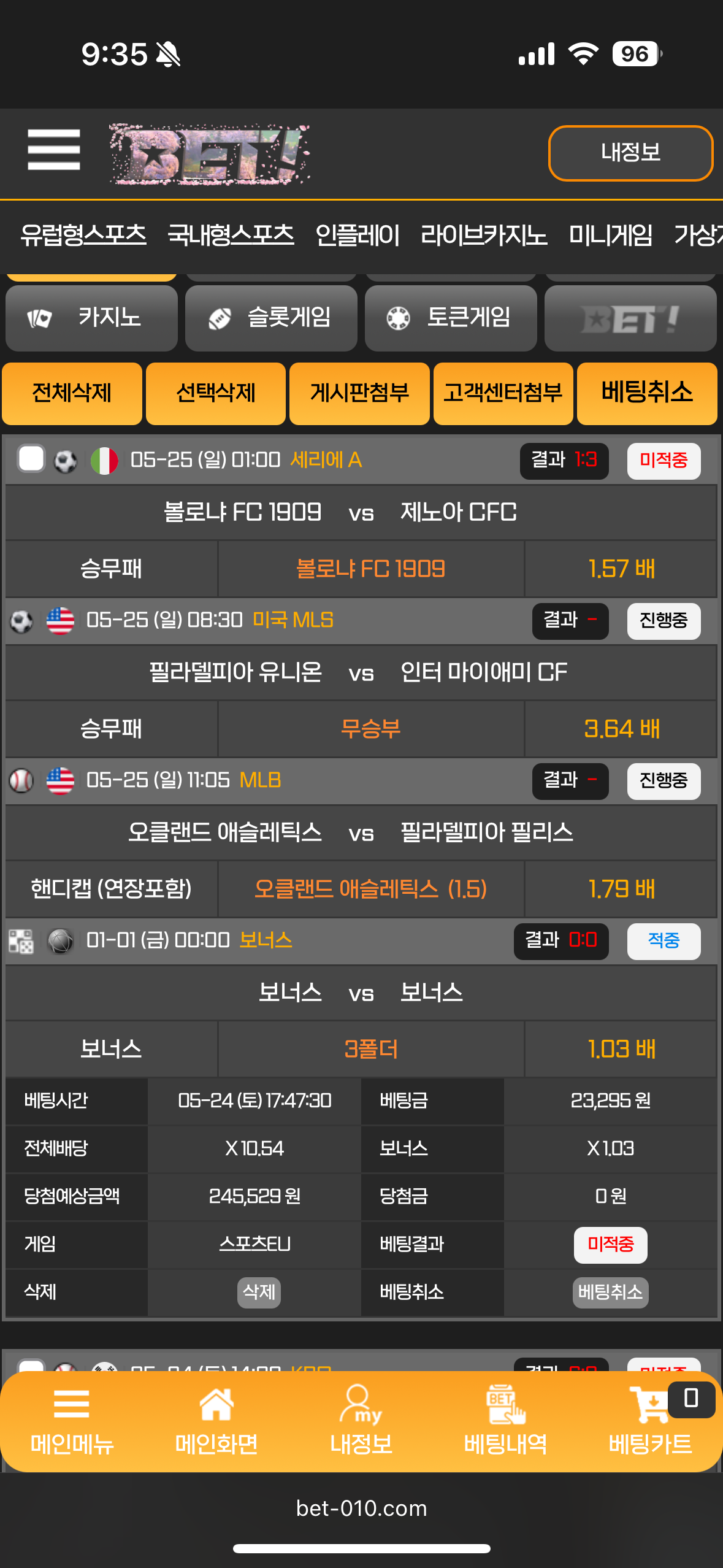
Task: Tap the gray 삭제 button in bet details
Action: point(259,1292)
